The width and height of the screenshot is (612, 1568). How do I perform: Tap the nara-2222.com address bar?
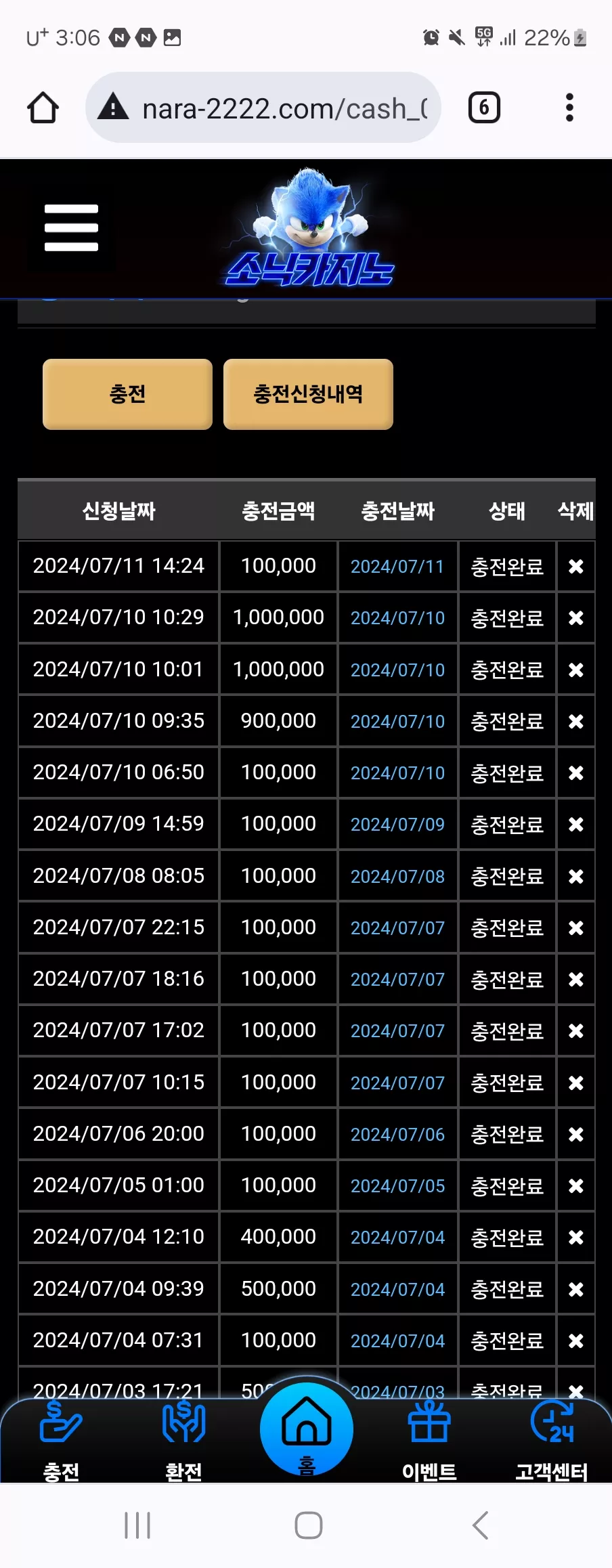263,108
